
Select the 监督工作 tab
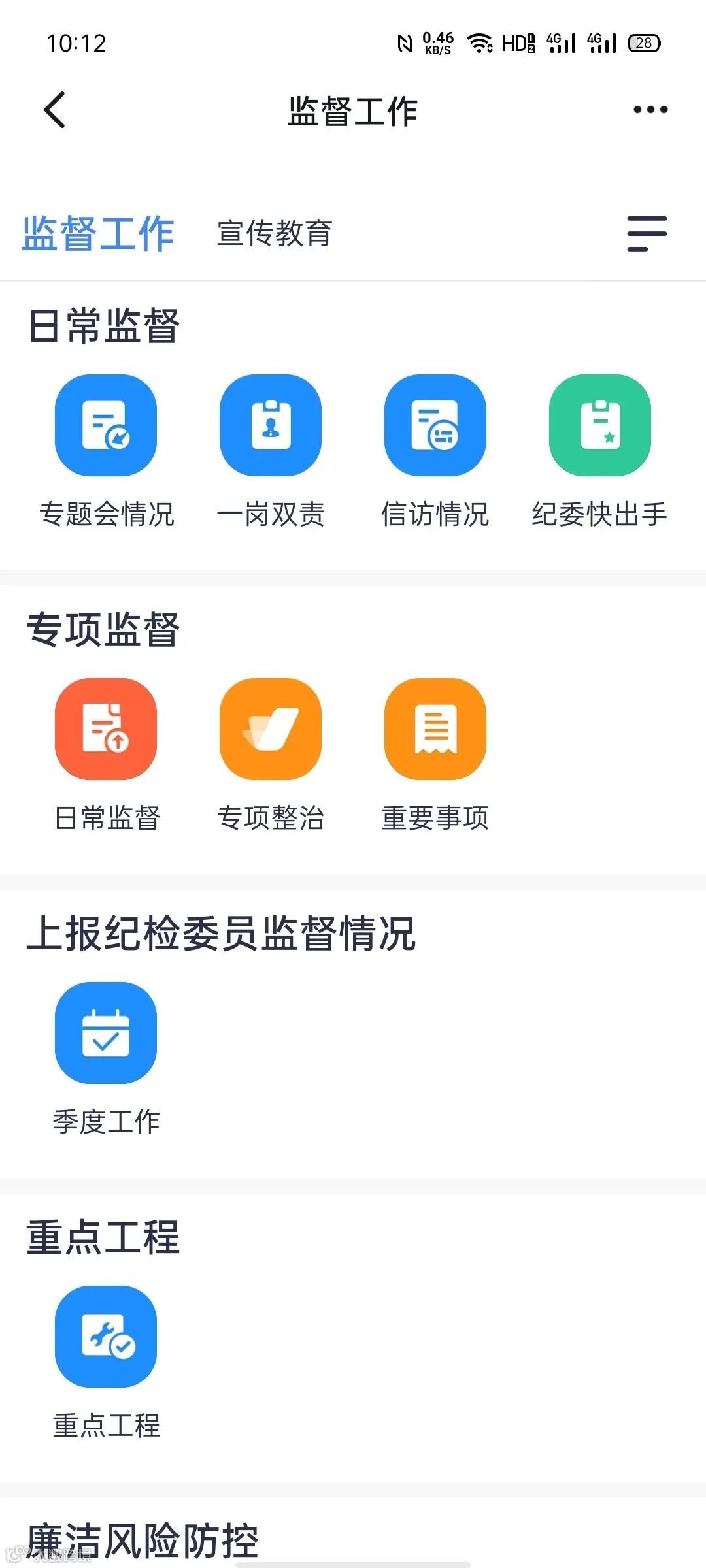(x=98, y=233)
